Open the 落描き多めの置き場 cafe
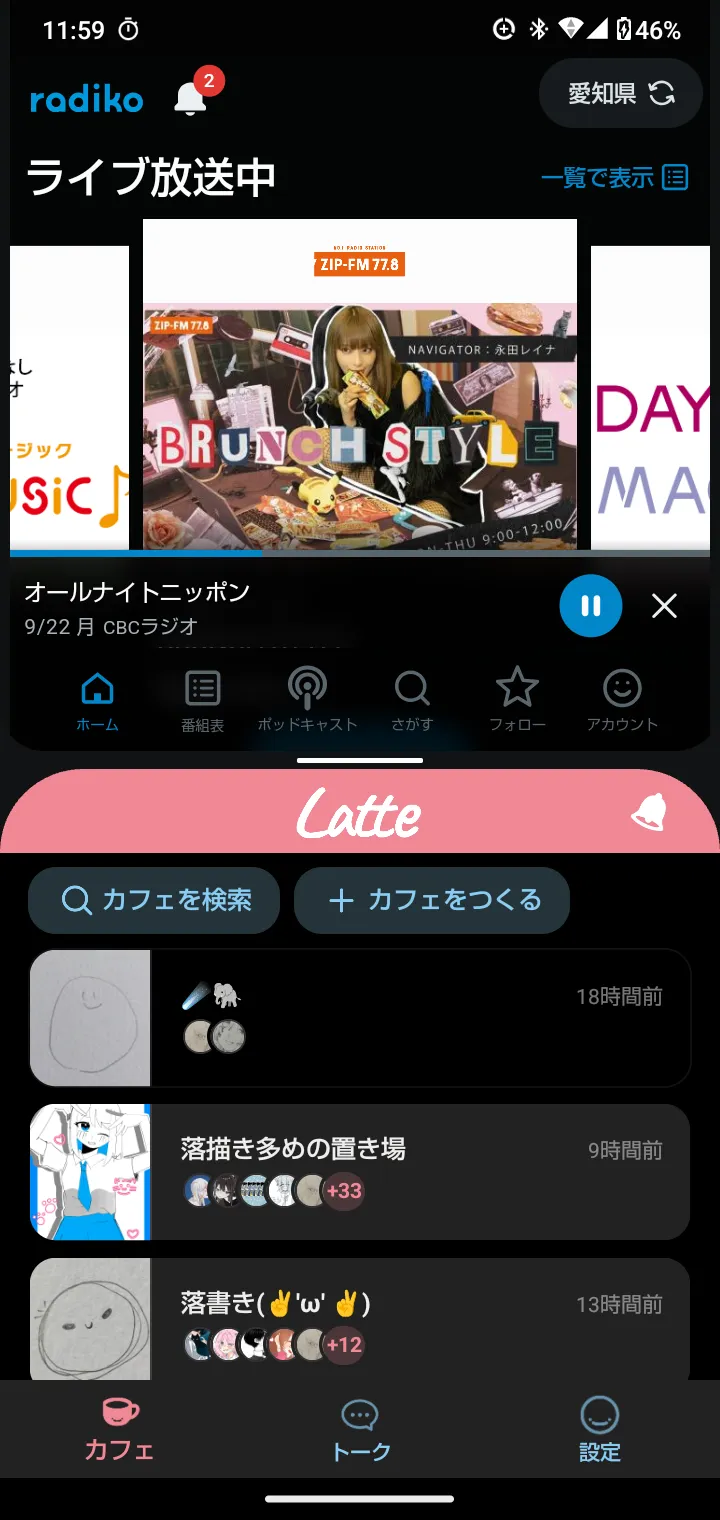 (360, 1172)
